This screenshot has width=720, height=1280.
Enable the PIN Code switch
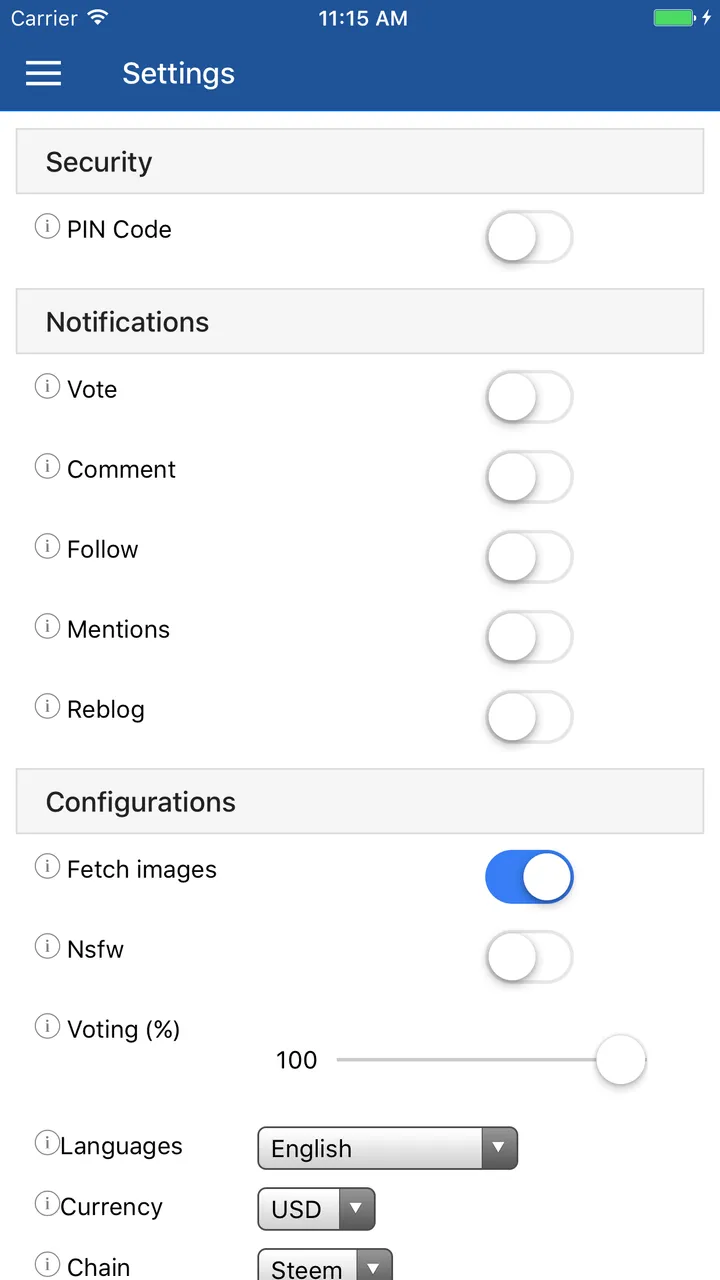(529, 237)
